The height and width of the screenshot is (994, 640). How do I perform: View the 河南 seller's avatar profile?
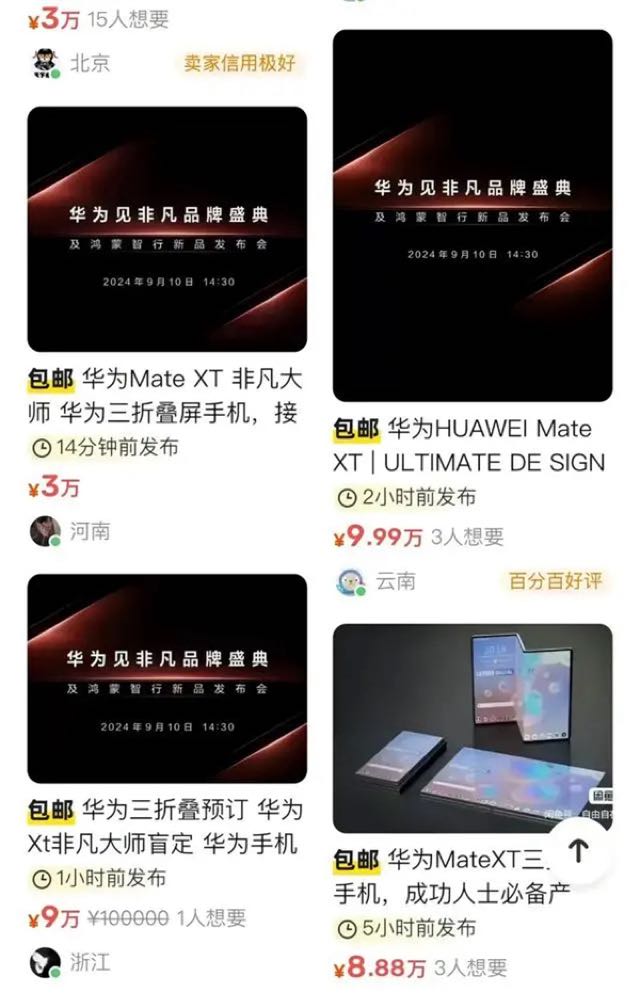point(45,531)
